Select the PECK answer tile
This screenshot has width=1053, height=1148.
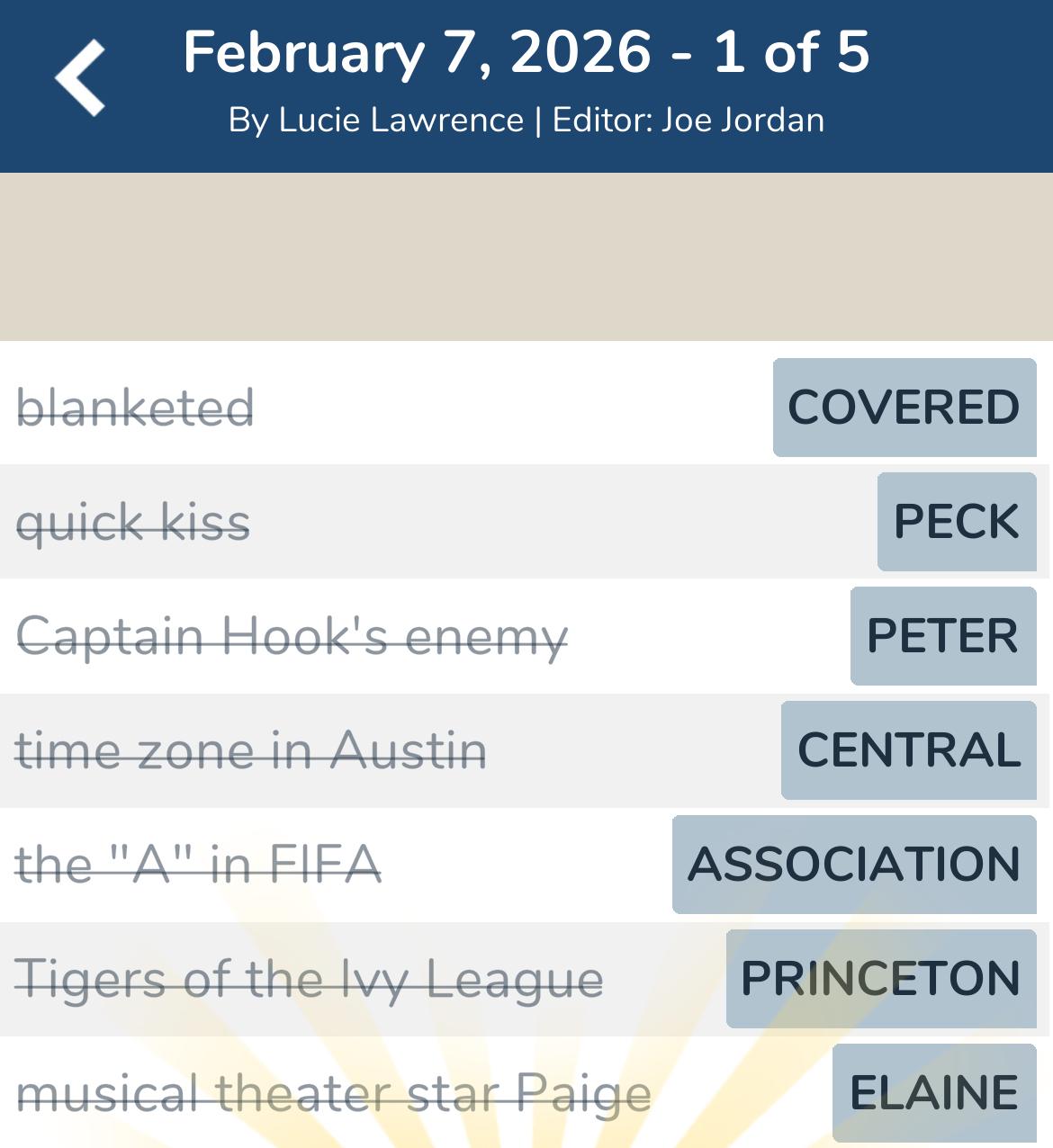click(x=957, y=523)
